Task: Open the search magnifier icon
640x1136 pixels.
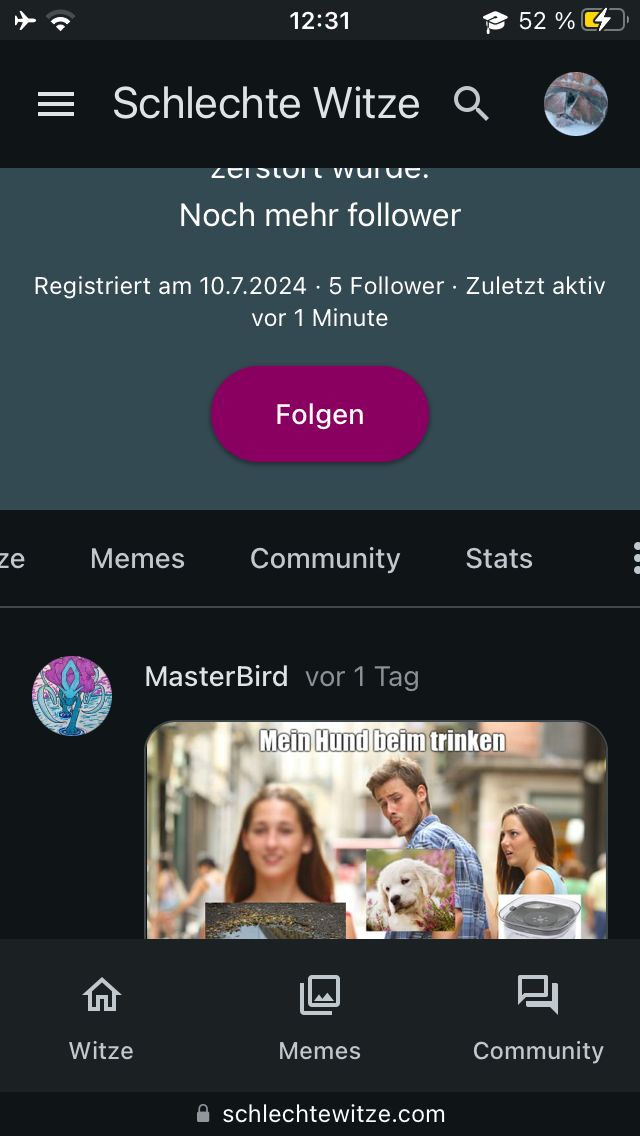Action: point(471,104)
